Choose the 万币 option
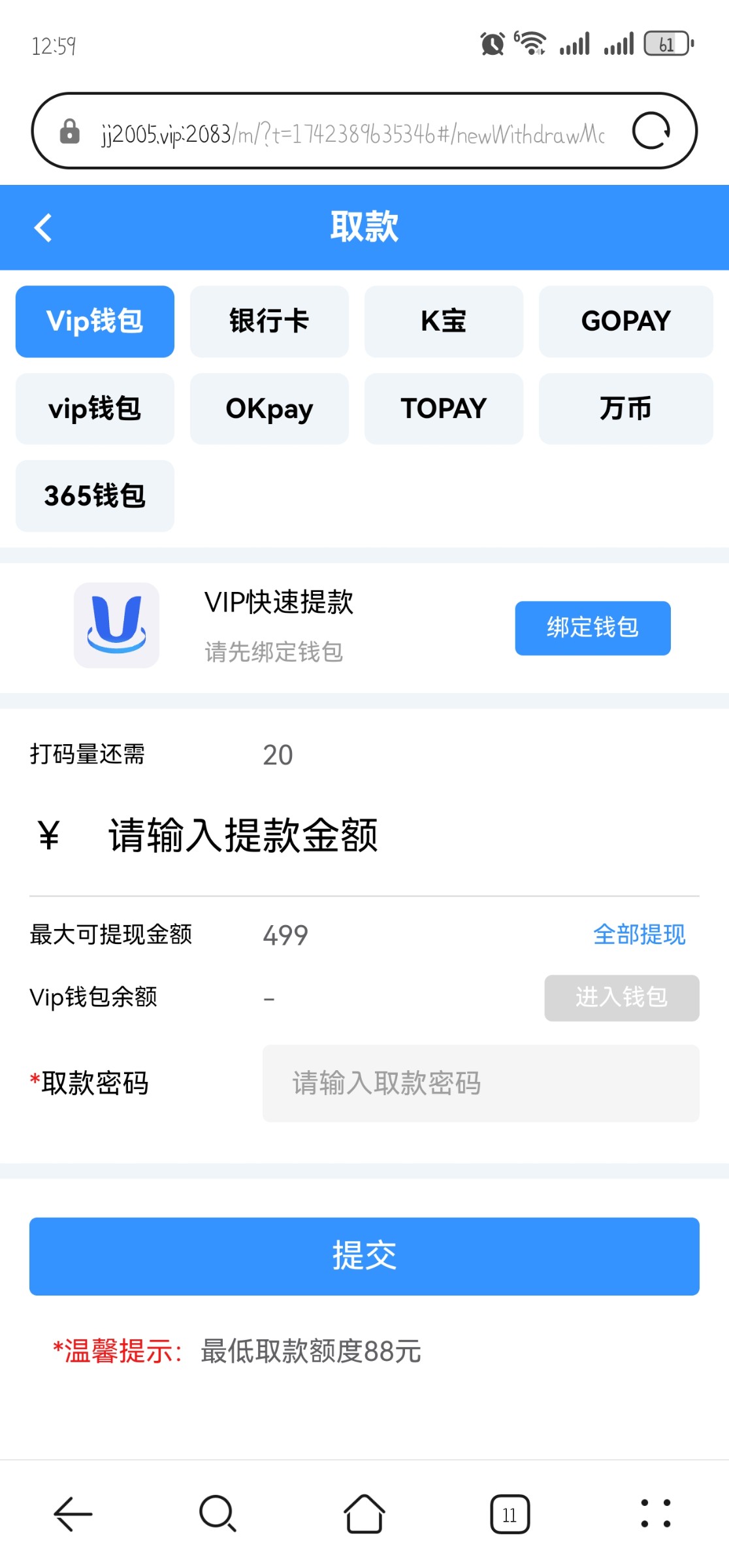 [x=625, y=409]
